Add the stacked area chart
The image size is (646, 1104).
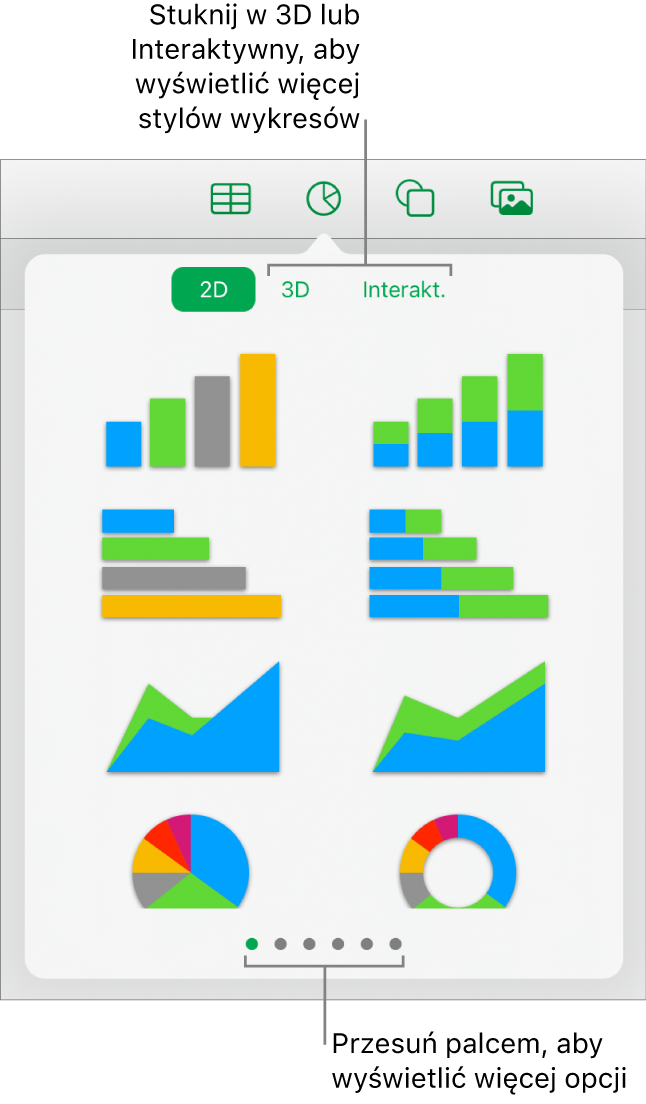[459, 718]
